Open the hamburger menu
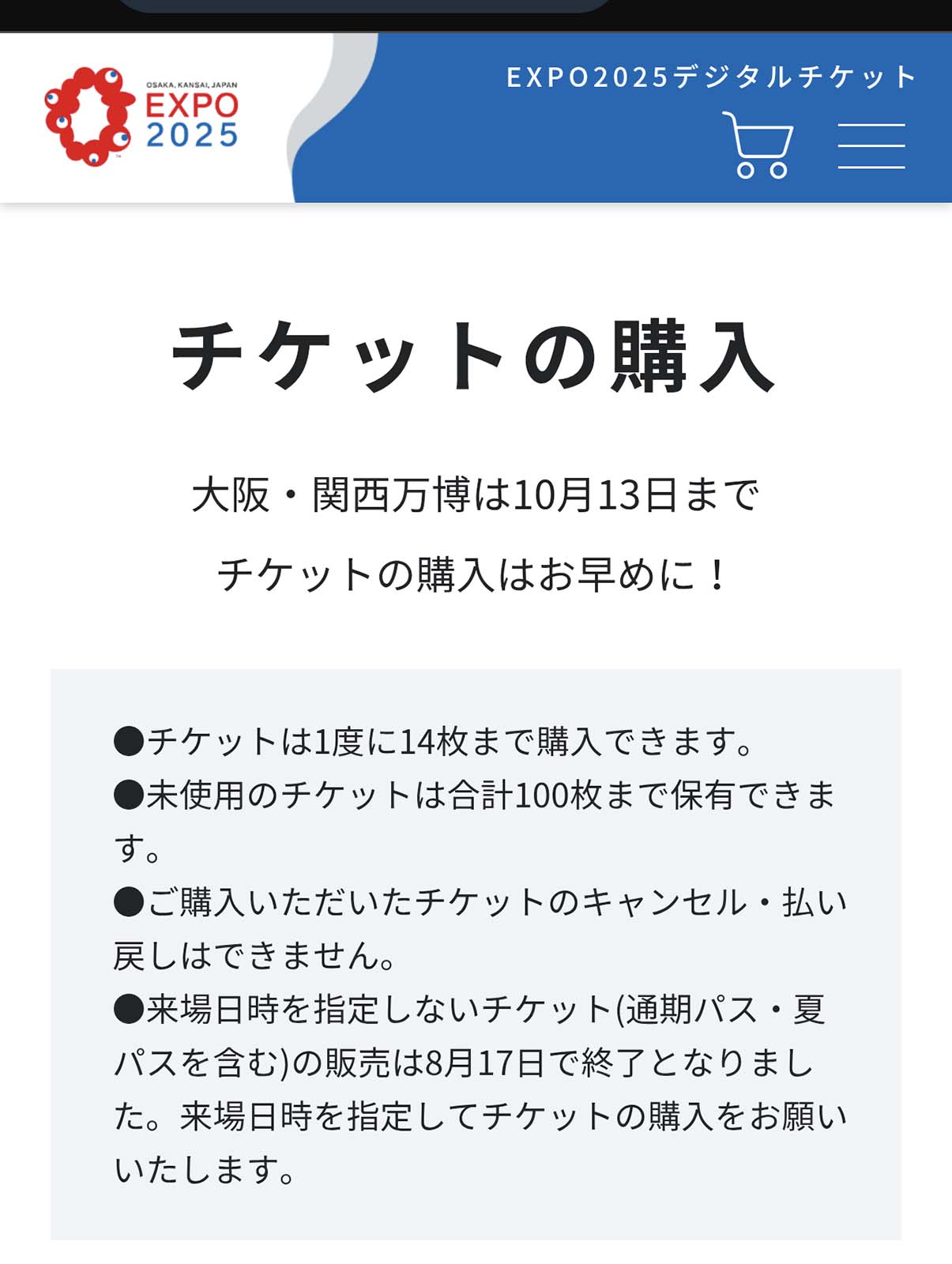The width and height of the screenshot is (952, 1264). tap(871, 146)
